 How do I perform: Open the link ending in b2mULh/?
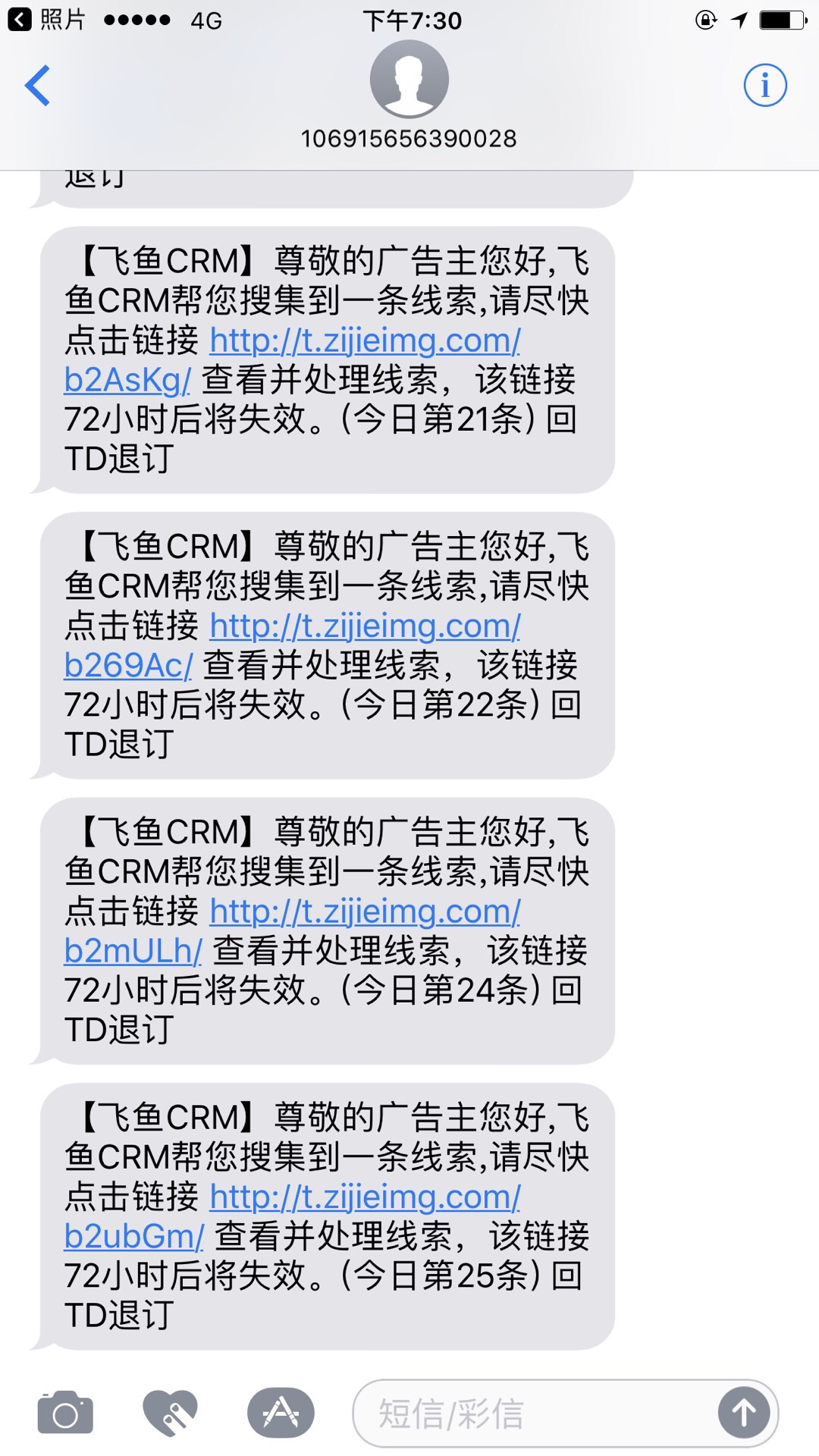(365, 912)
